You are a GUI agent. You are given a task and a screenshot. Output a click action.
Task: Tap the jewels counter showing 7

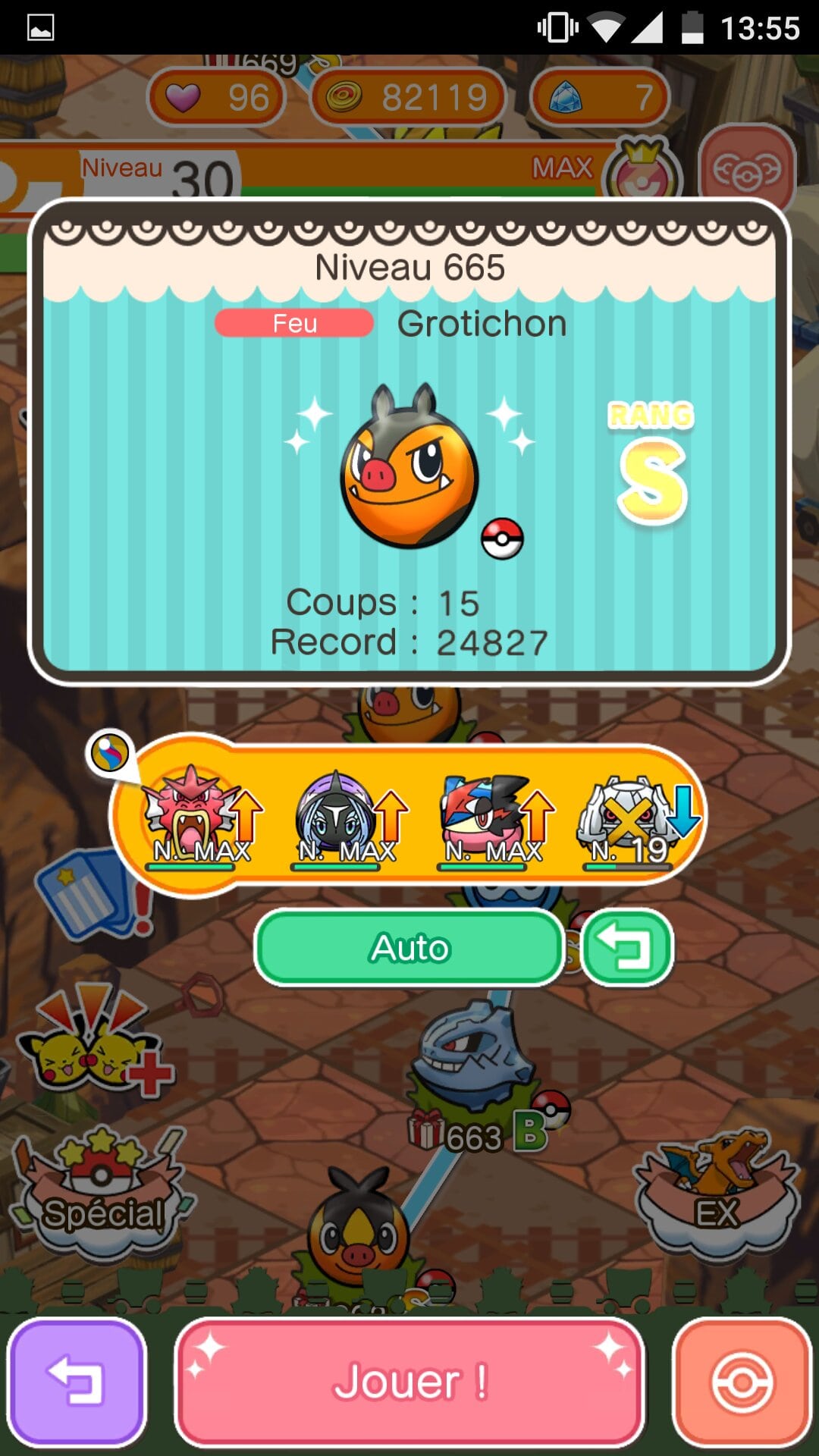tap(599, 97)
